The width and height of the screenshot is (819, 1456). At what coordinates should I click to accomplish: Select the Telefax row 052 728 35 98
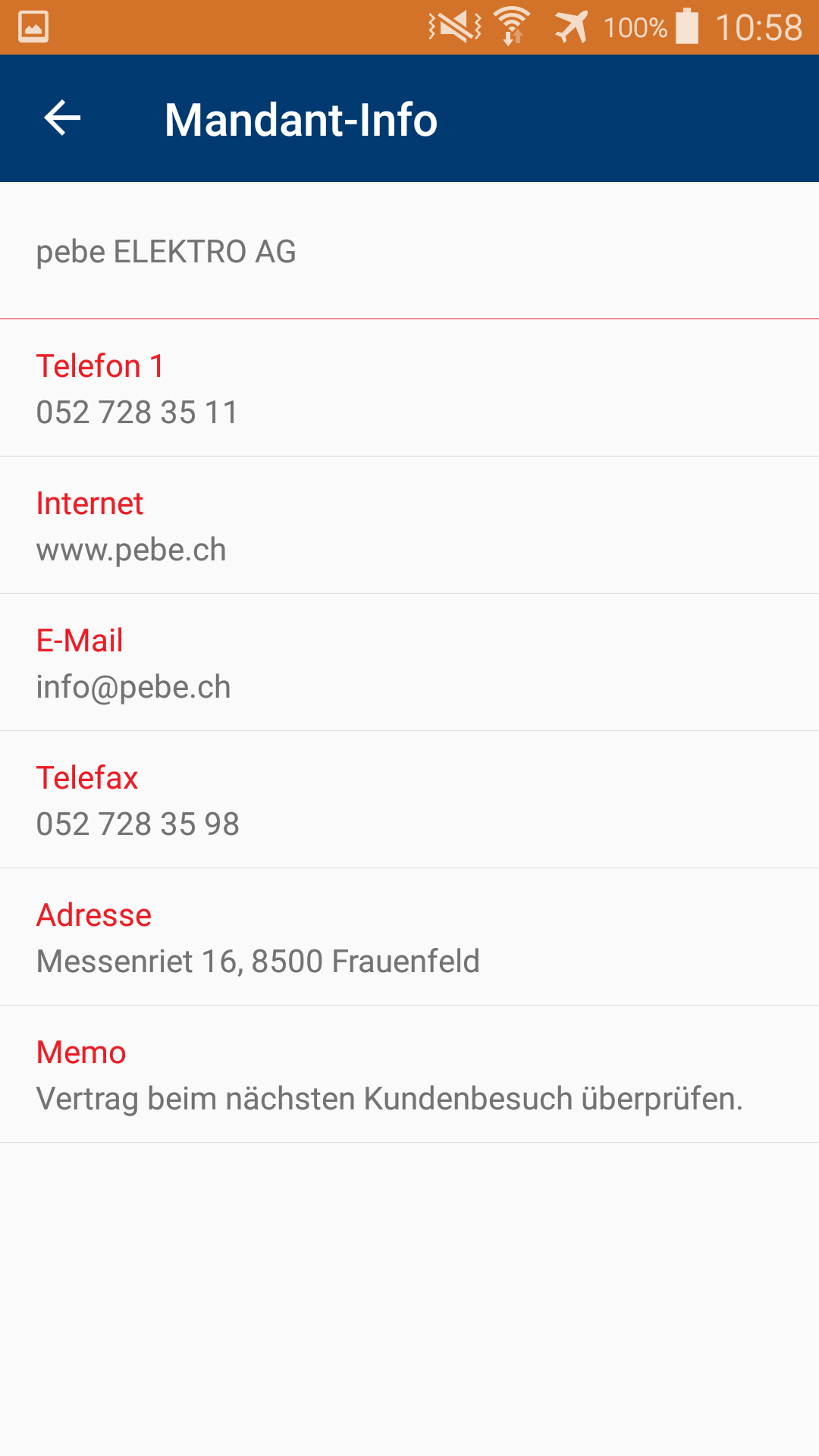(409, 800)
